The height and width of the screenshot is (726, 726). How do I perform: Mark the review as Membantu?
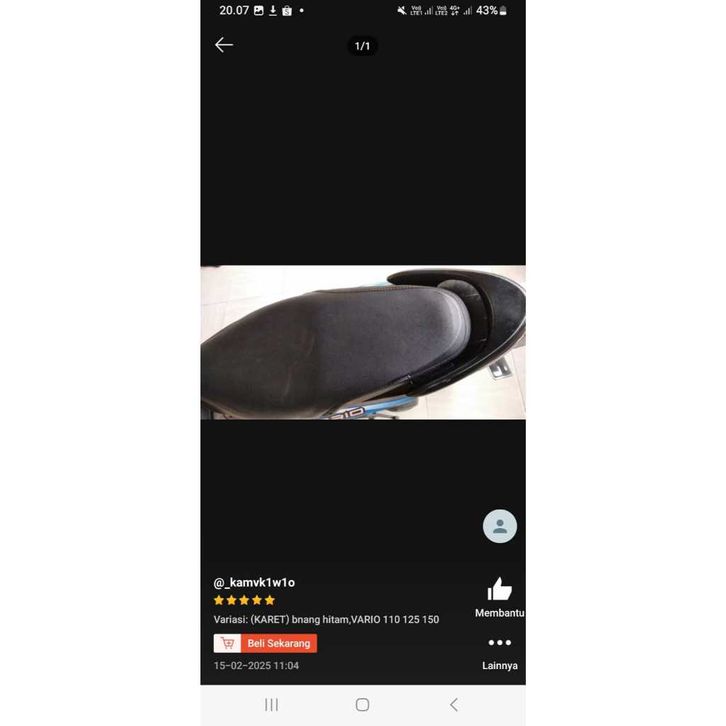tap(499, 592)
